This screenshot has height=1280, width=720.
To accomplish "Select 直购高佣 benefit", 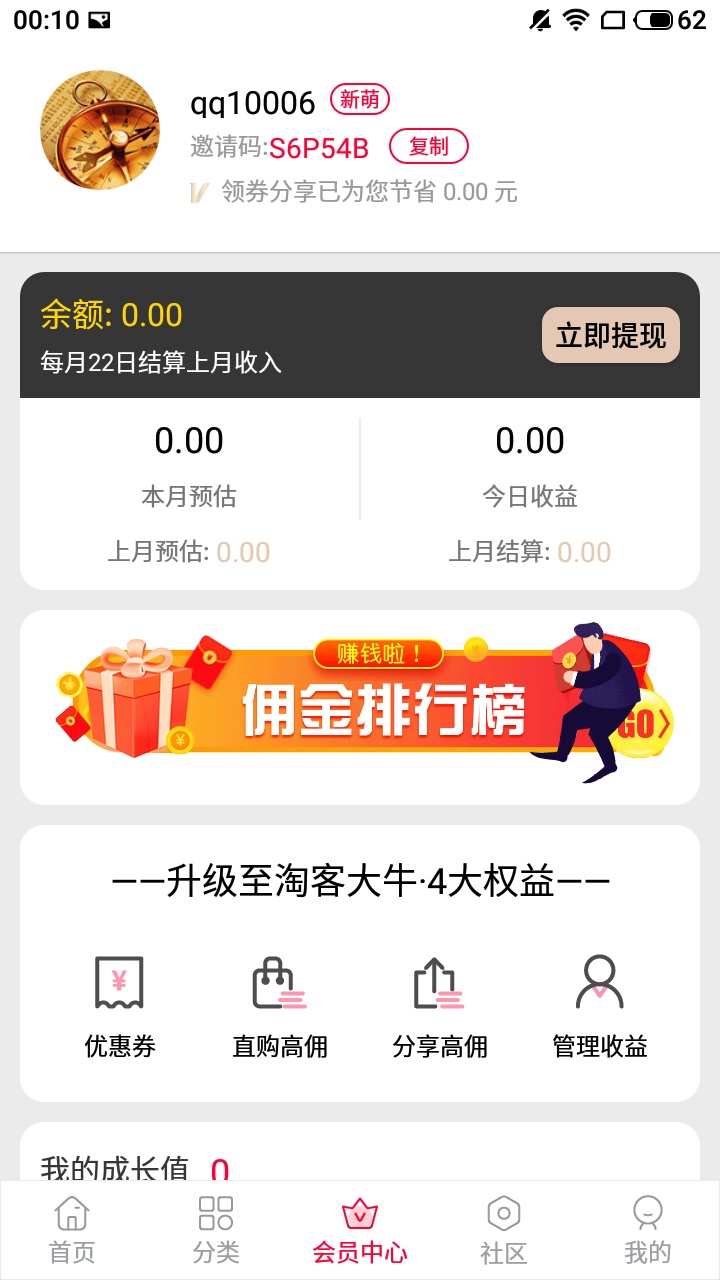I will pyautogui.click(x=280, y=1006).
